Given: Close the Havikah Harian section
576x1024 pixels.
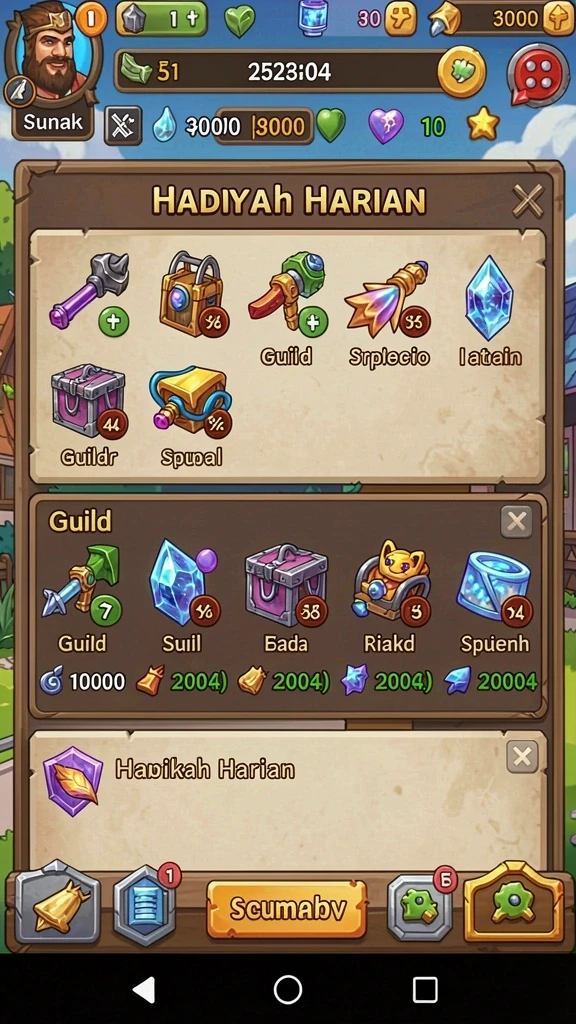Looking at the screenshot, I should (x=522, y=757).
